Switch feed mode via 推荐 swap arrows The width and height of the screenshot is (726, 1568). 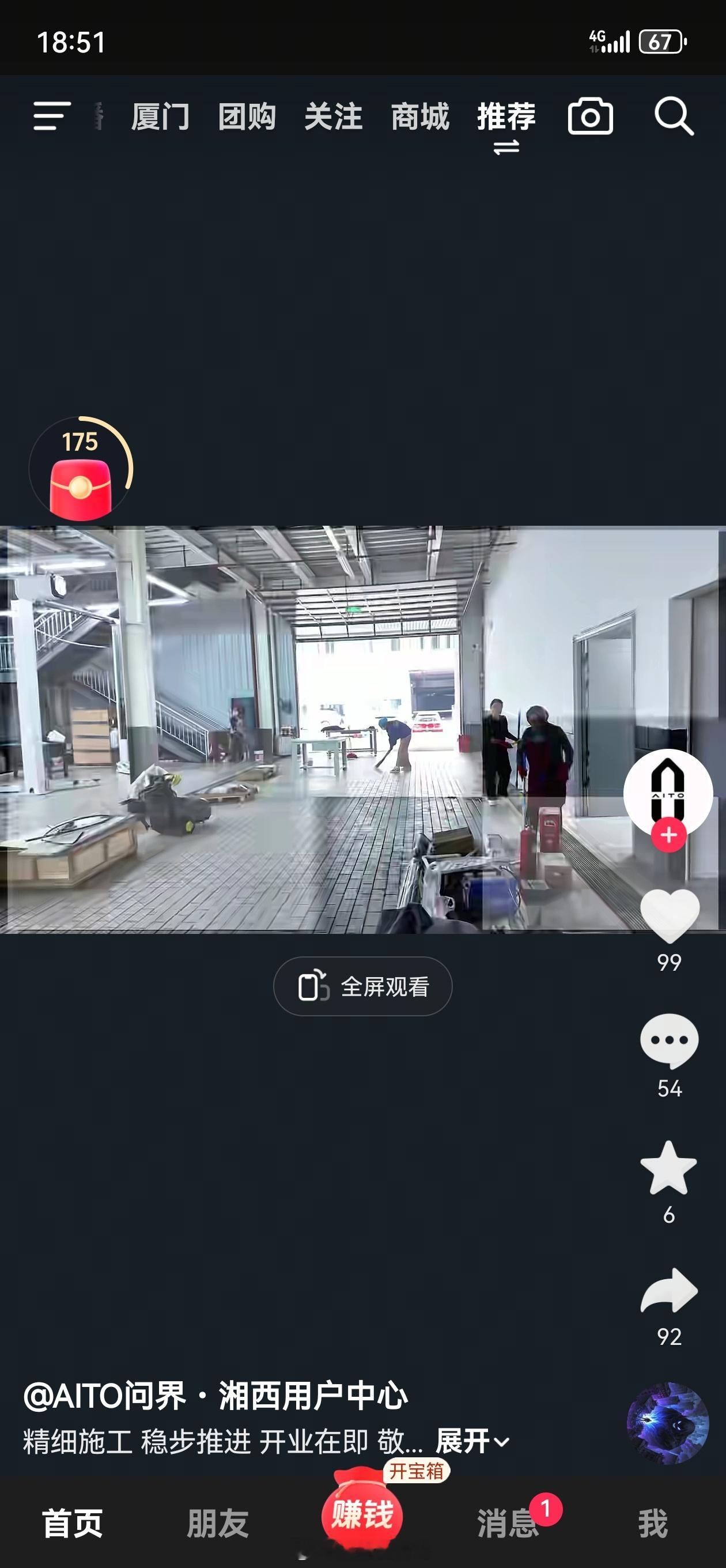507,148
